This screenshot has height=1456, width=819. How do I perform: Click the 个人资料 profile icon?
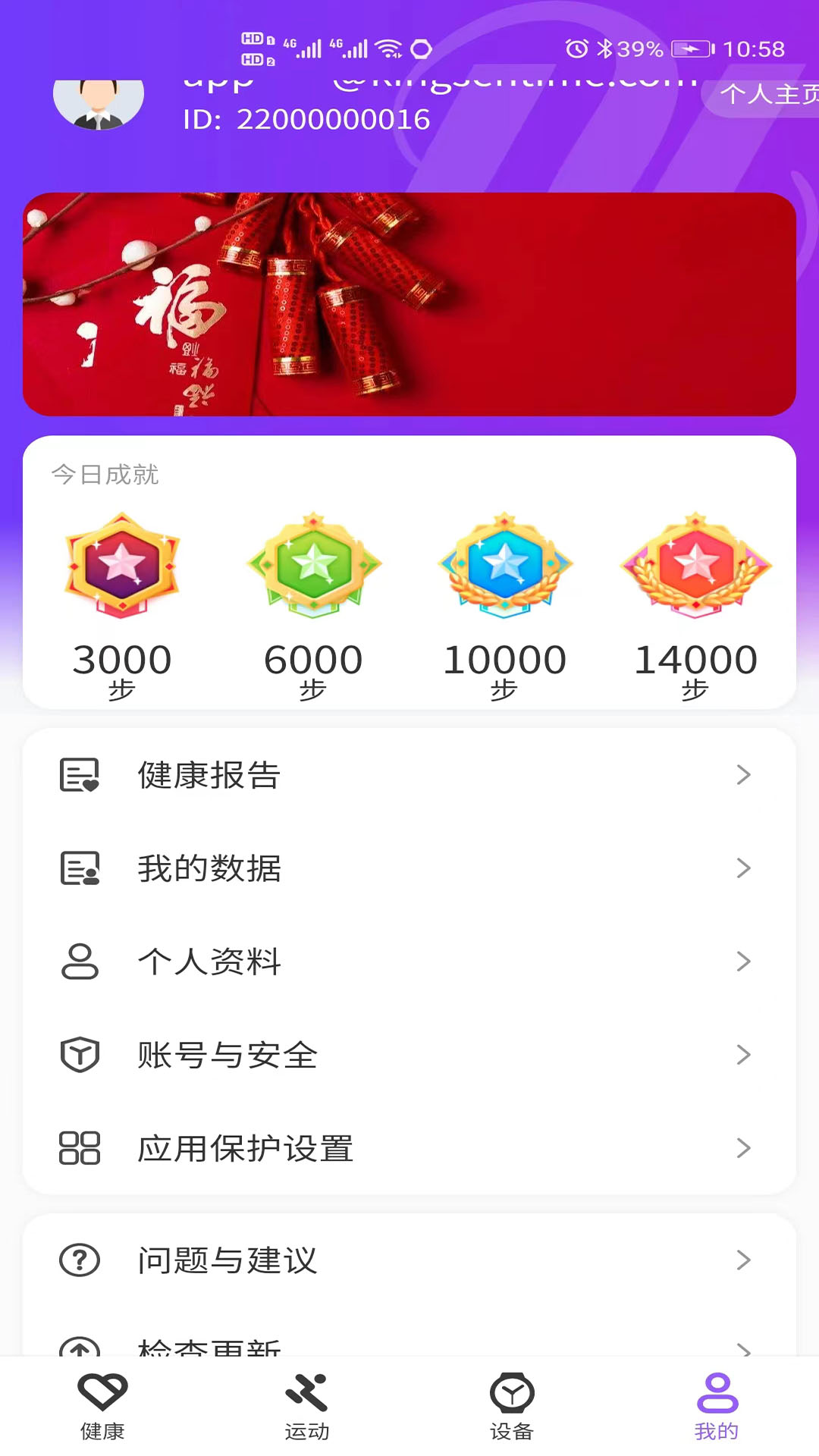click(79, 961)
